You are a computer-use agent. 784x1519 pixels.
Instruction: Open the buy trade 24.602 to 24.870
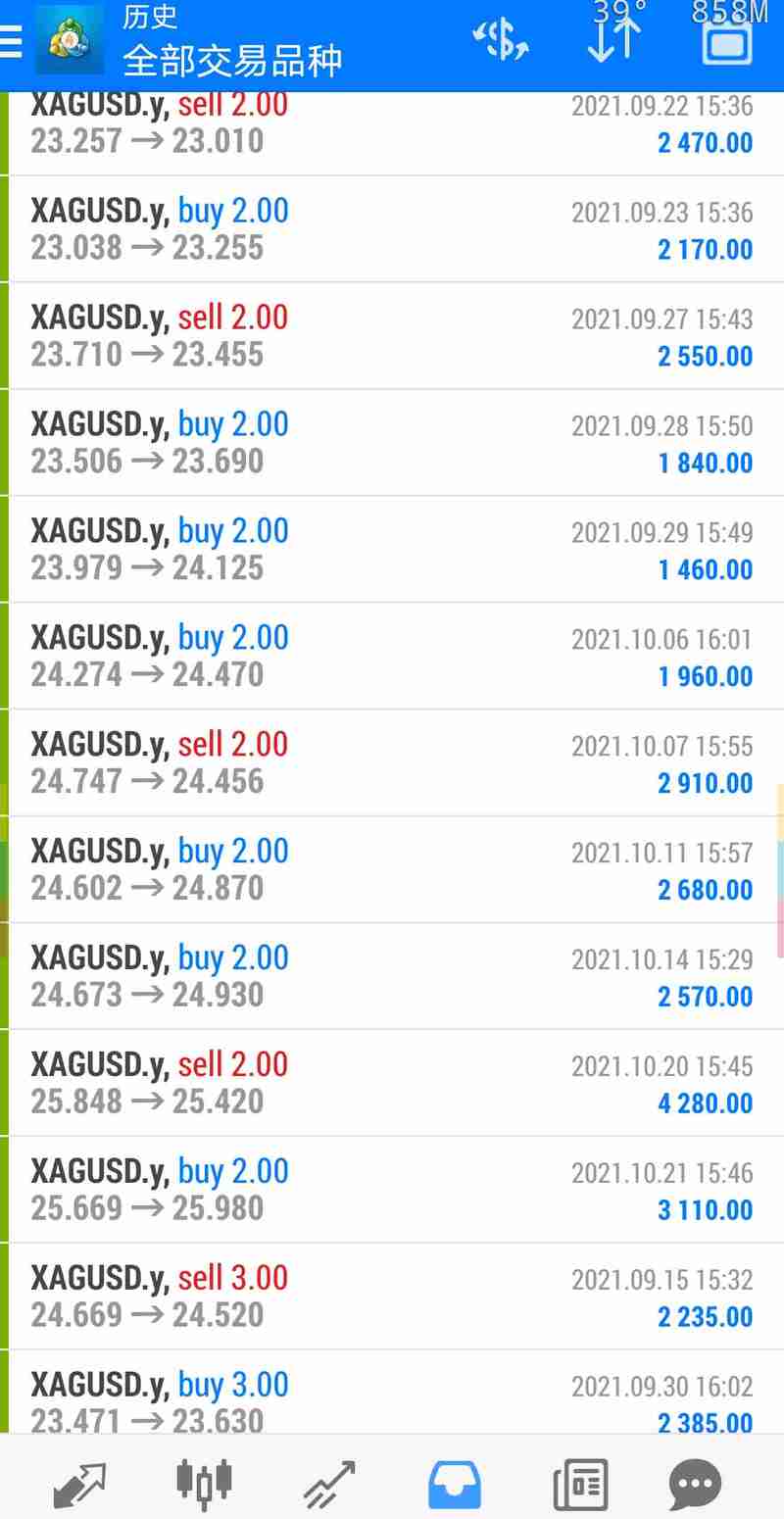392,870
